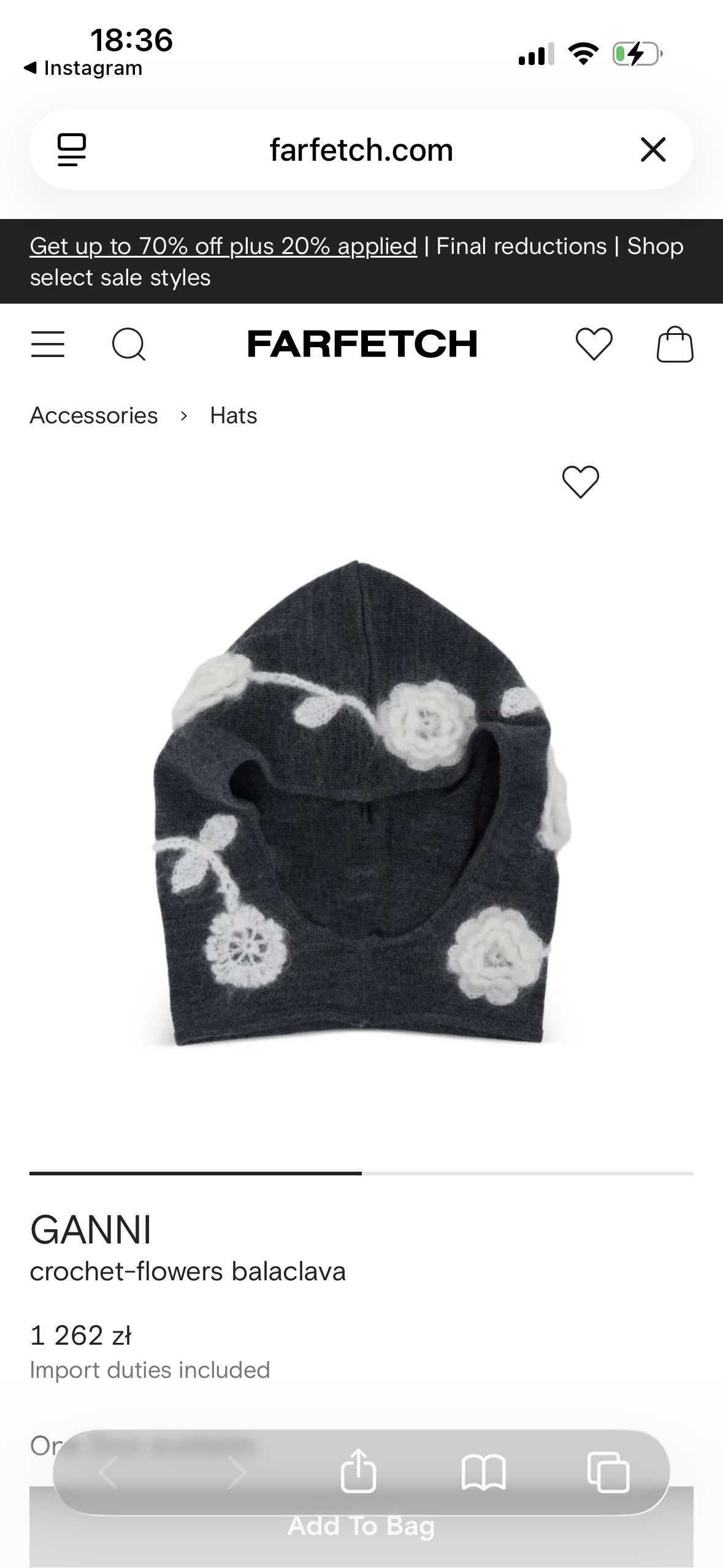The height and width of the screenshot is (1568, 723).
Task: Open the page reader options icon
Action: point(72,150)
